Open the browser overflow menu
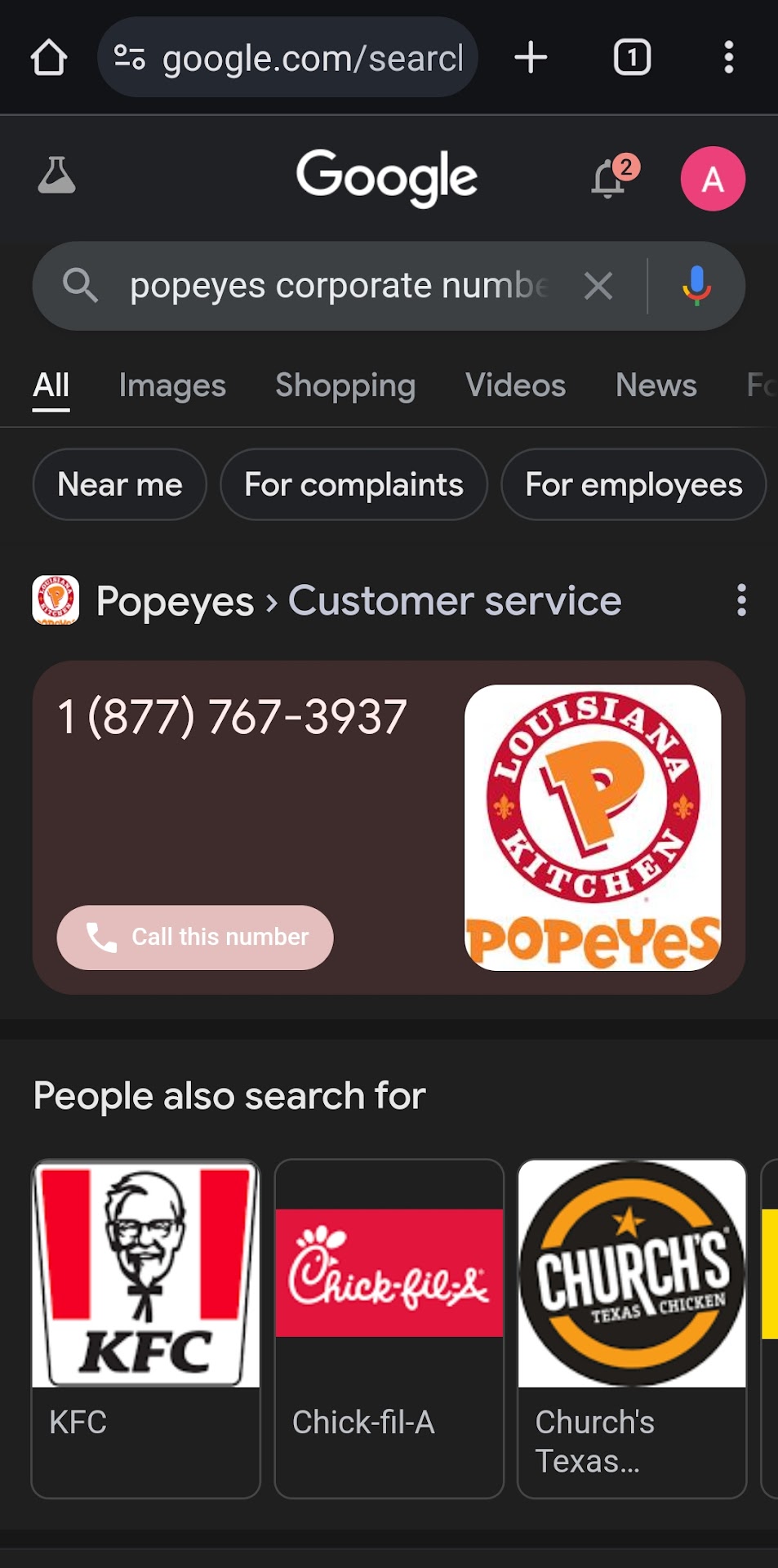Viewport: 778px width, 1568px height. coord(728,58)
